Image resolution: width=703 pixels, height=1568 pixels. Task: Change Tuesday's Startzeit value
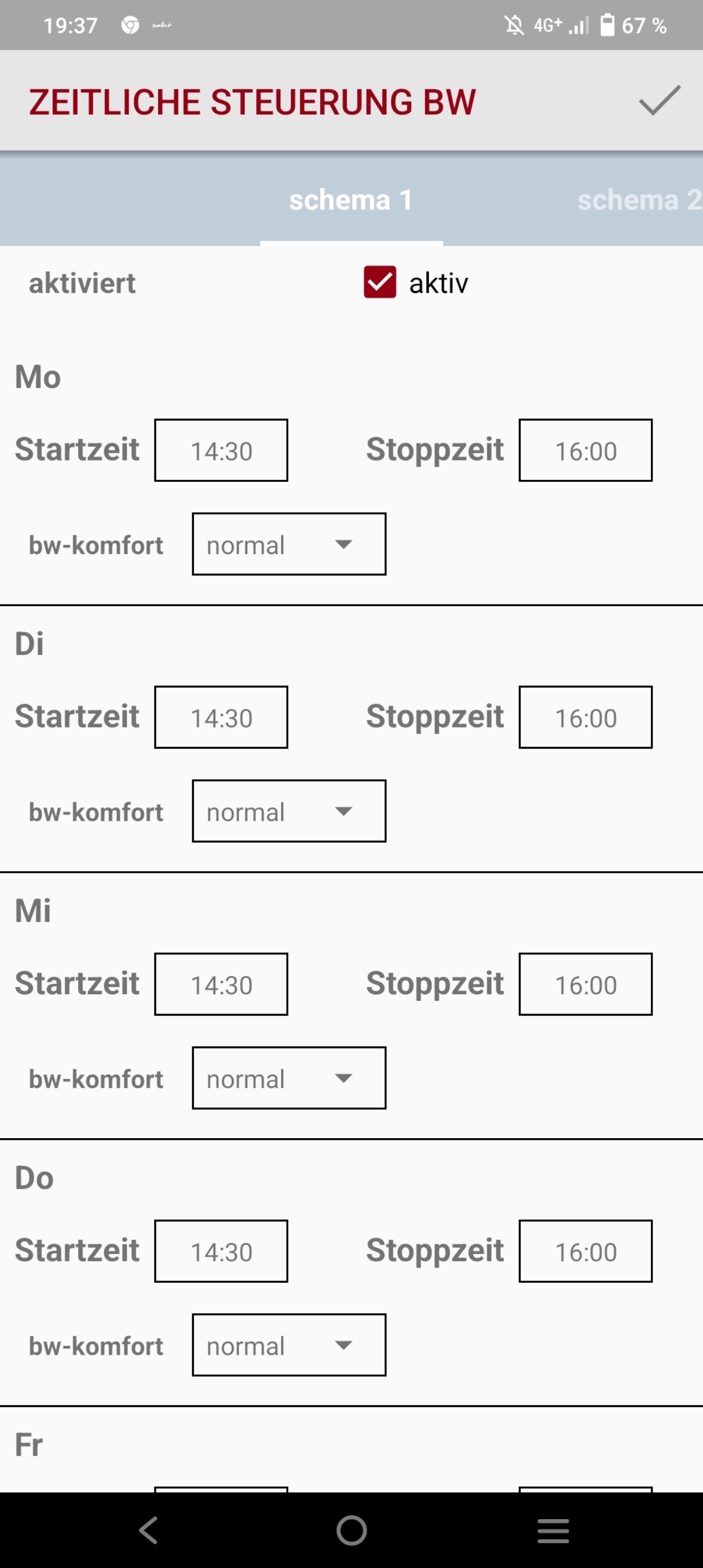[221, 717]
